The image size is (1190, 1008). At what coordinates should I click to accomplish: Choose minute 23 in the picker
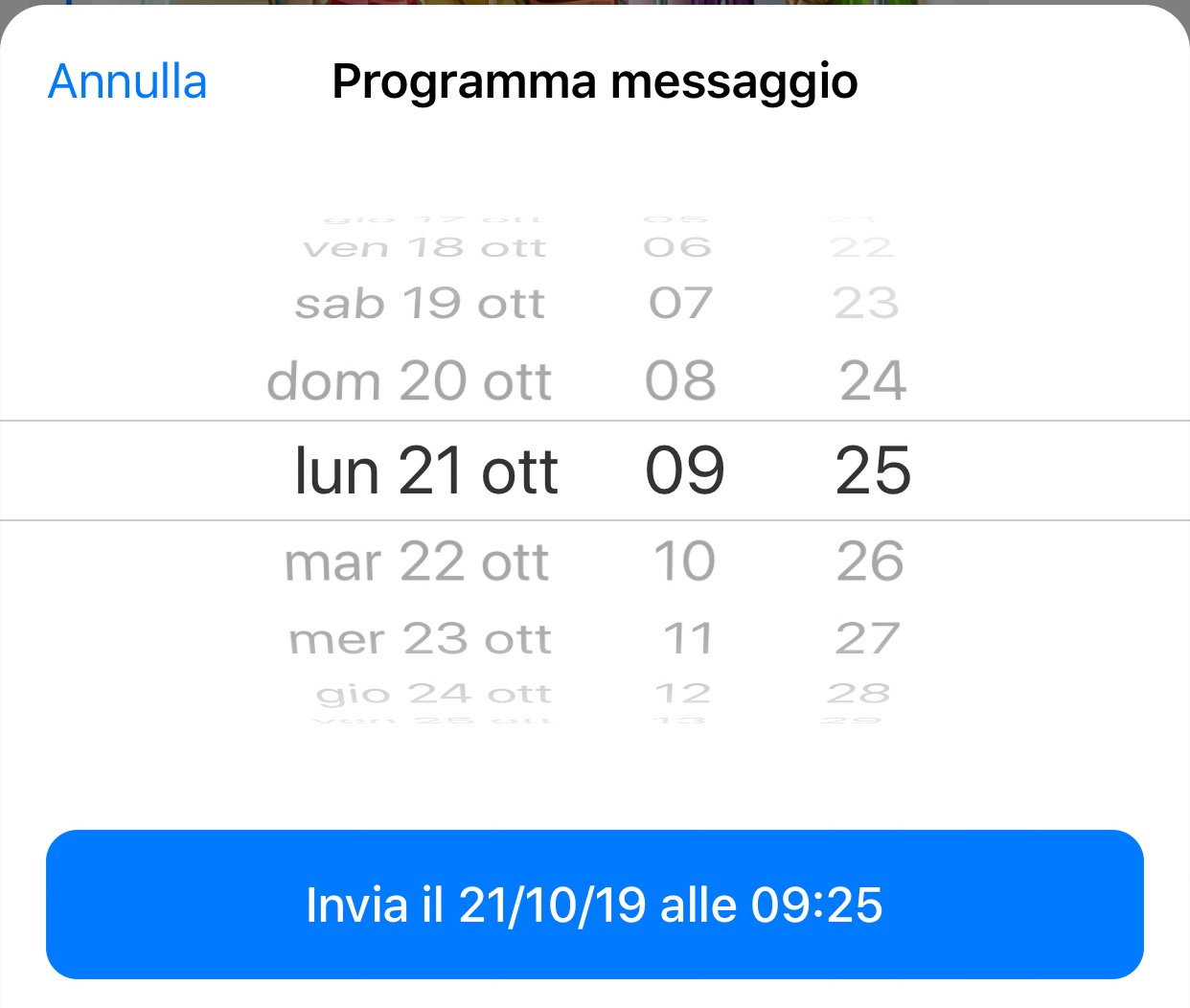866,304
